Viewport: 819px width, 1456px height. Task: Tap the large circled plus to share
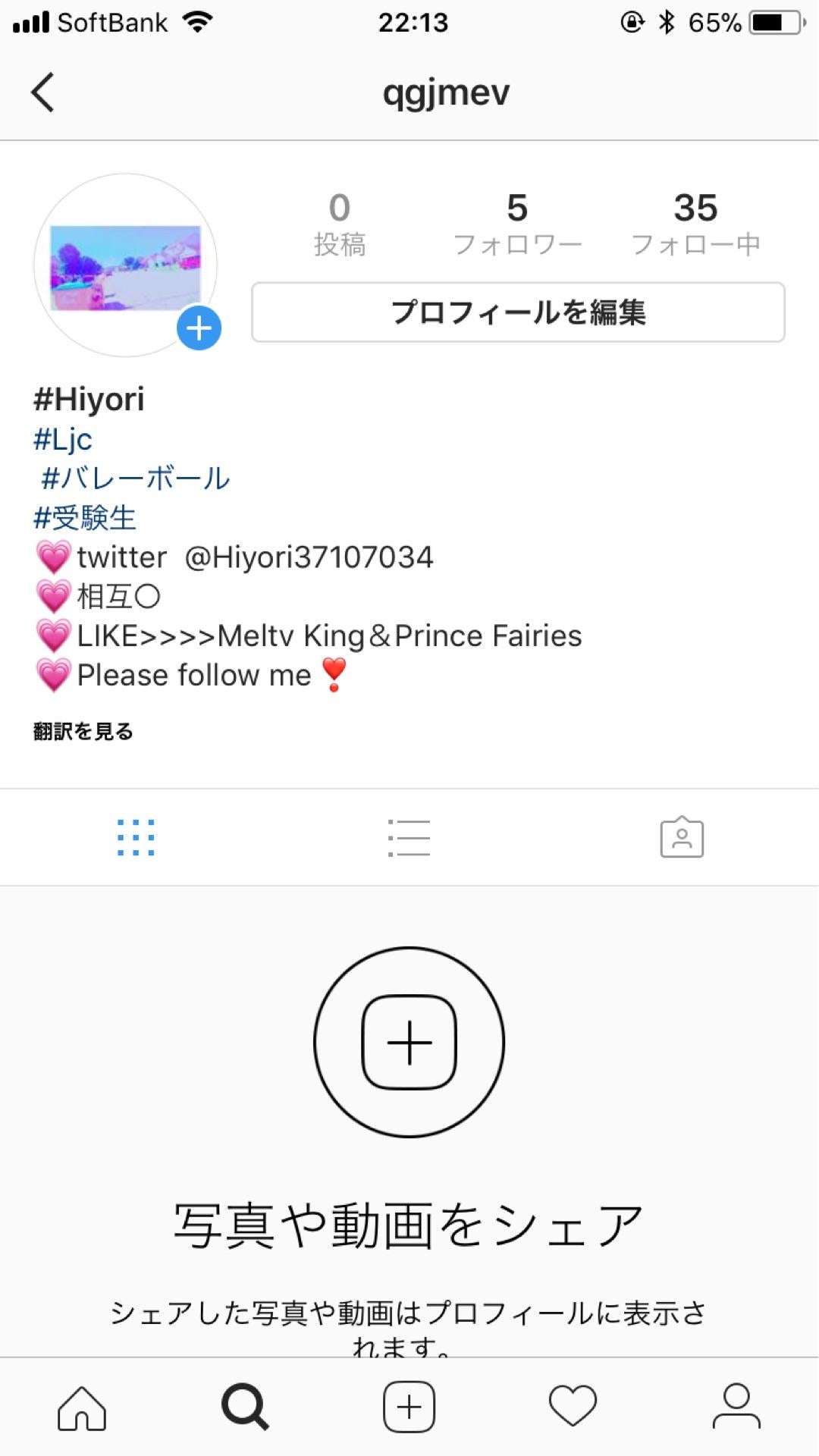(x=409, y=1042)
